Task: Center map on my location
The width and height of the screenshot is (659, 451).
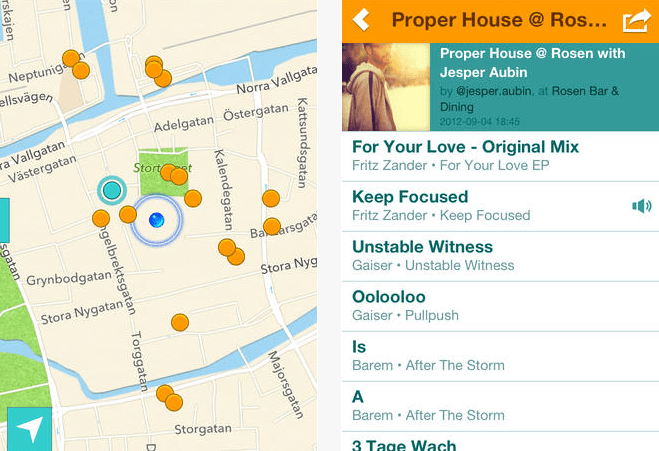Action: 29,429
